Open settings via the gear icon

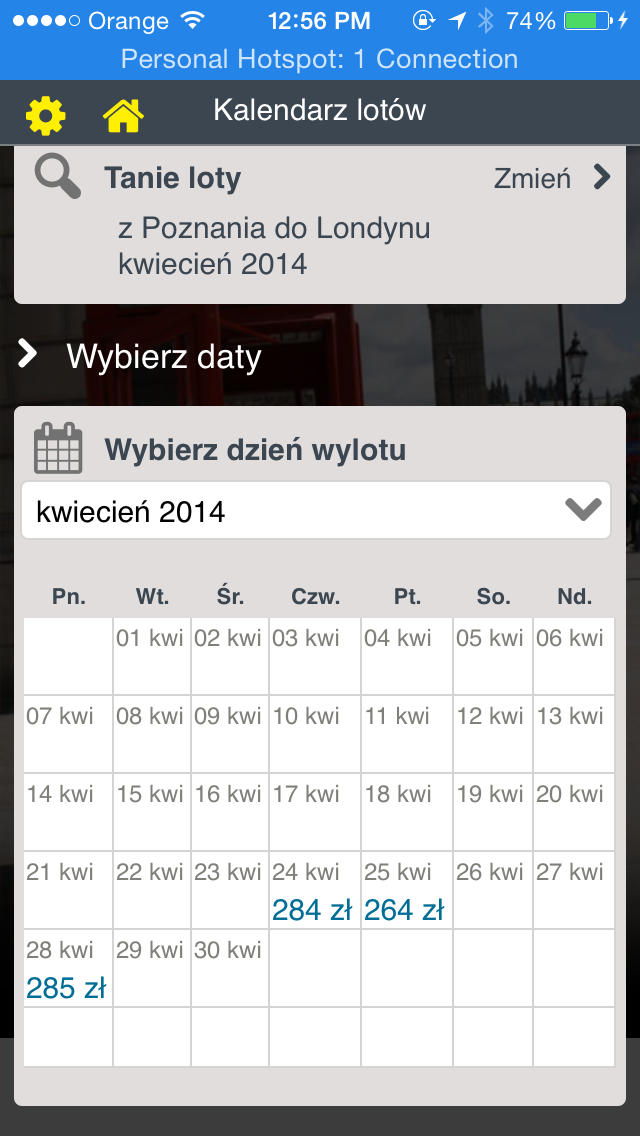tap(46, 115)
